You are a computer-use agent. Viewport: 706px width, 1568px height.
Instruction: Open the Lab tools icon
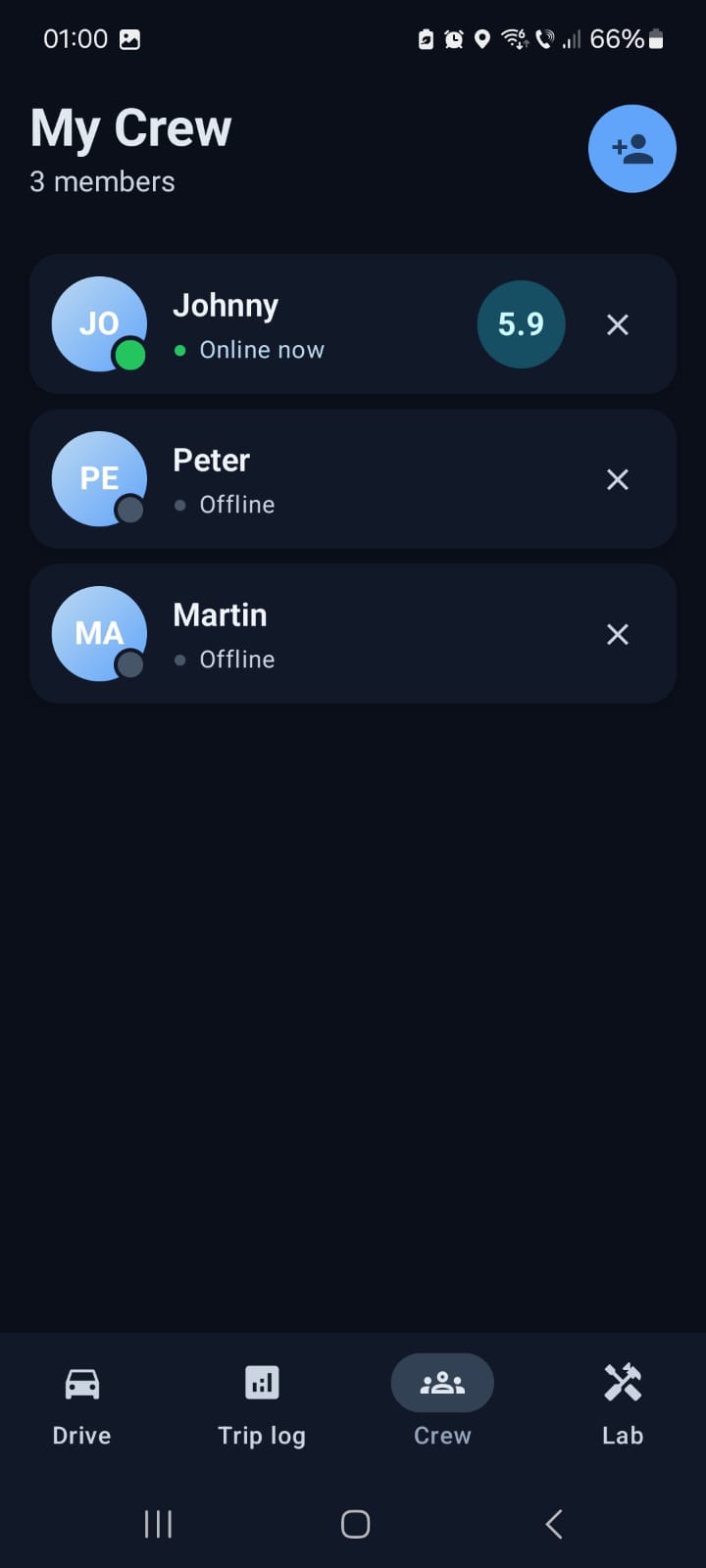(x=622, y=1383)
